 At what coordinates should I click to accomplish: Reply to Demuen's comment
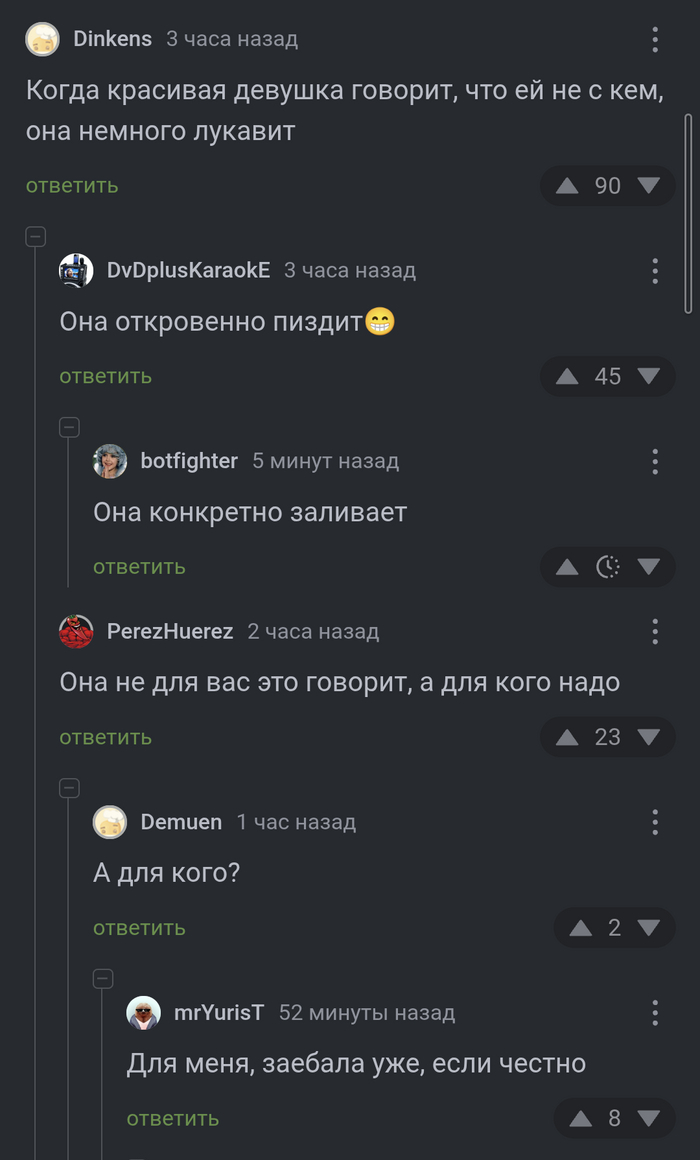click(x=139, y=928)
